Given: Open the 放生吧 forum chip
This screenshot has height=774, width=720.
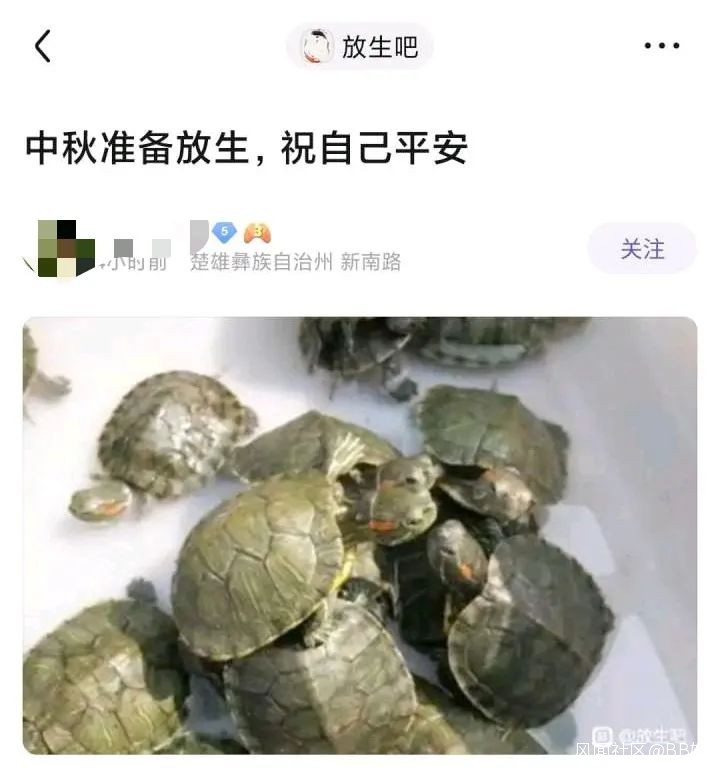Looking at the screenshot, I should pyautogui.click(x=360, y=46).
